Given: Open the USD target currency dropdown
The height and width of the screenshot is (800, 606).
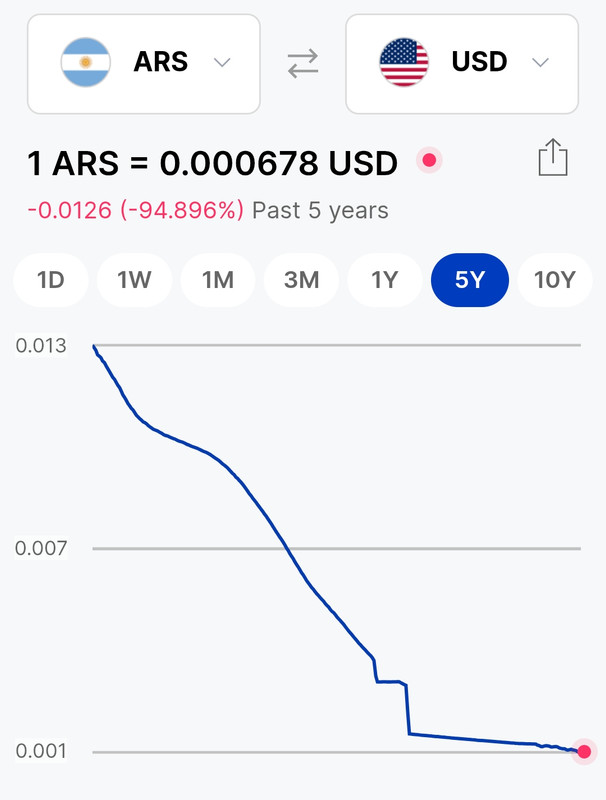Looking at the screenshot, I should click(x=461, y=63).
